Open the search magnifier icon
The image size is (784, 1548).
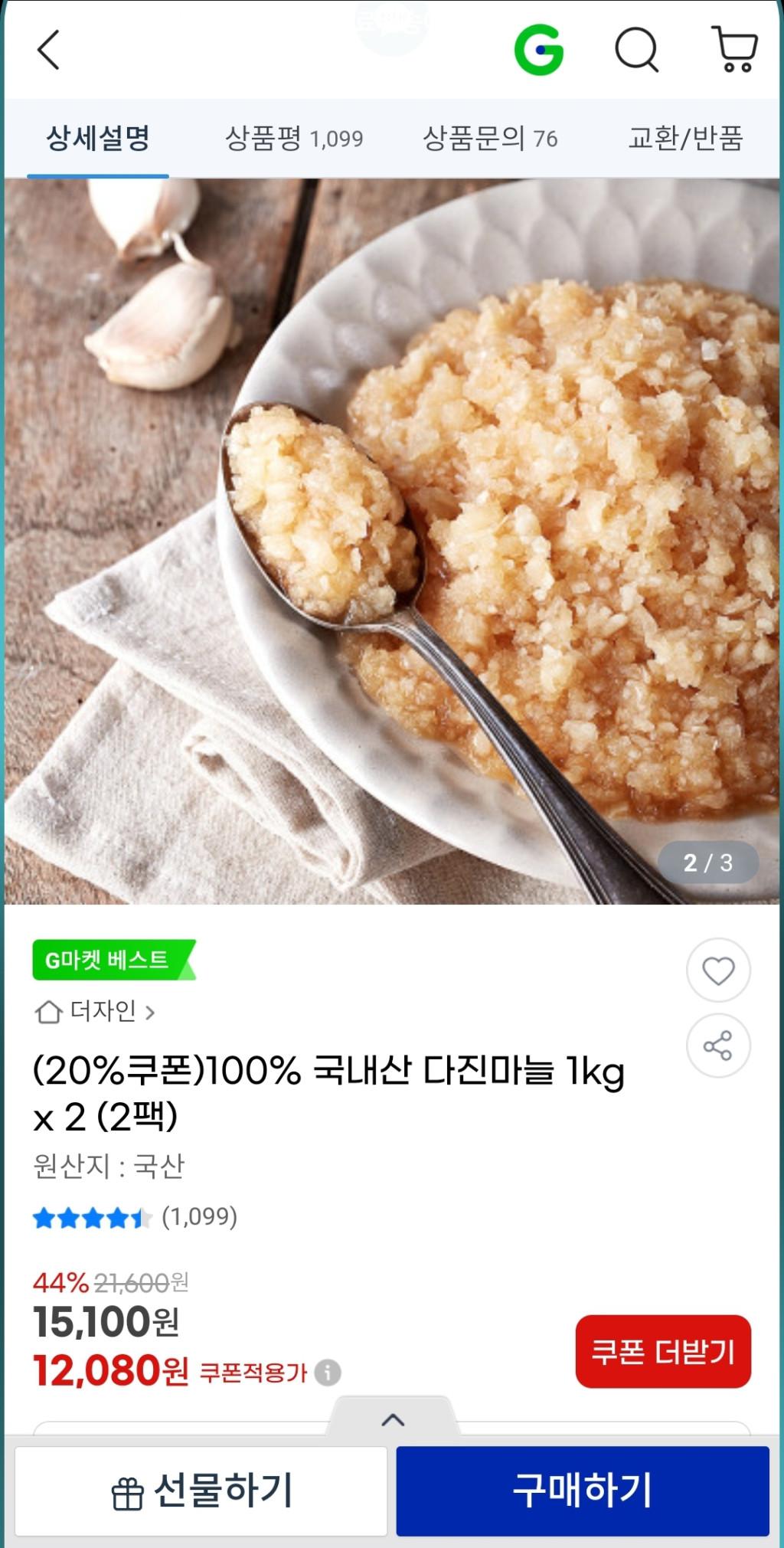tap(636, 51)
